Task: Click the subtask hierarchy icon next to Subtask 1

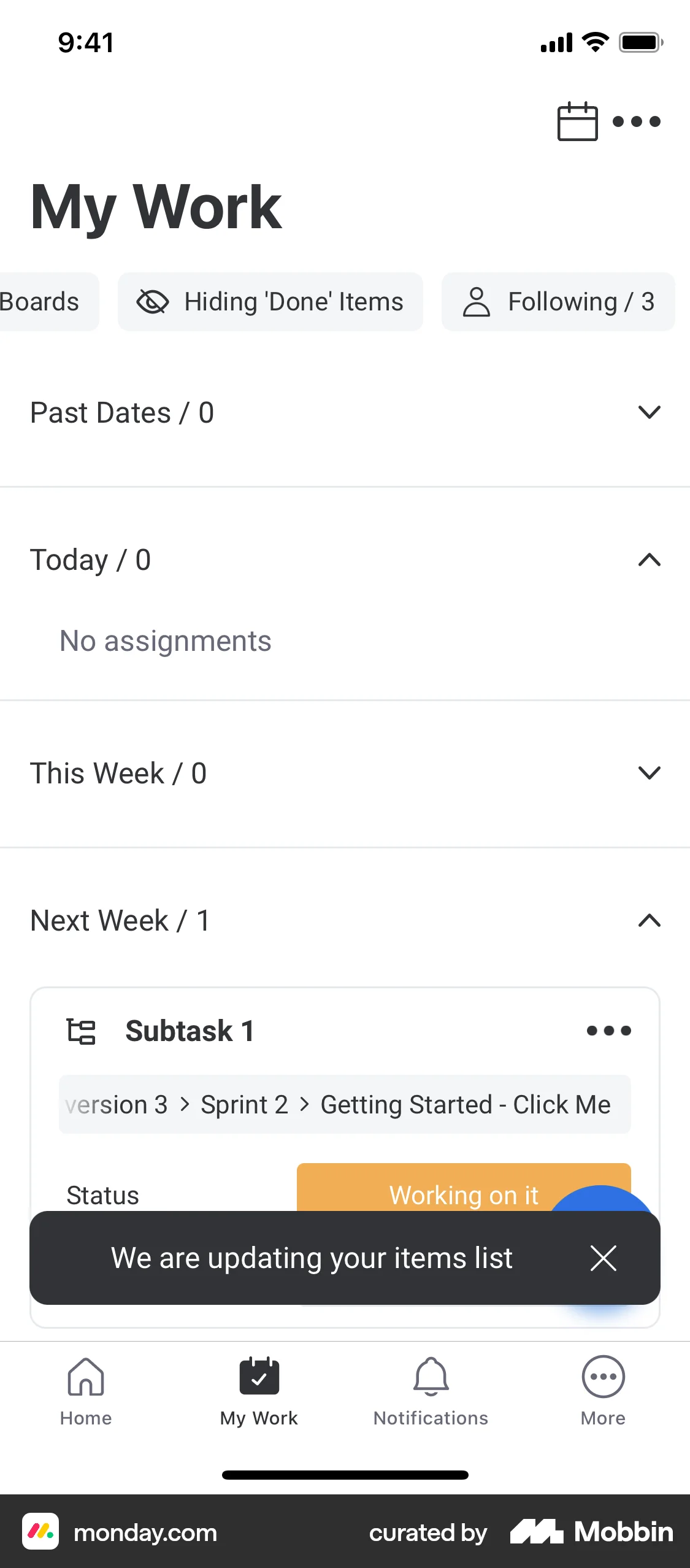Action: (x=82, y=1031)
